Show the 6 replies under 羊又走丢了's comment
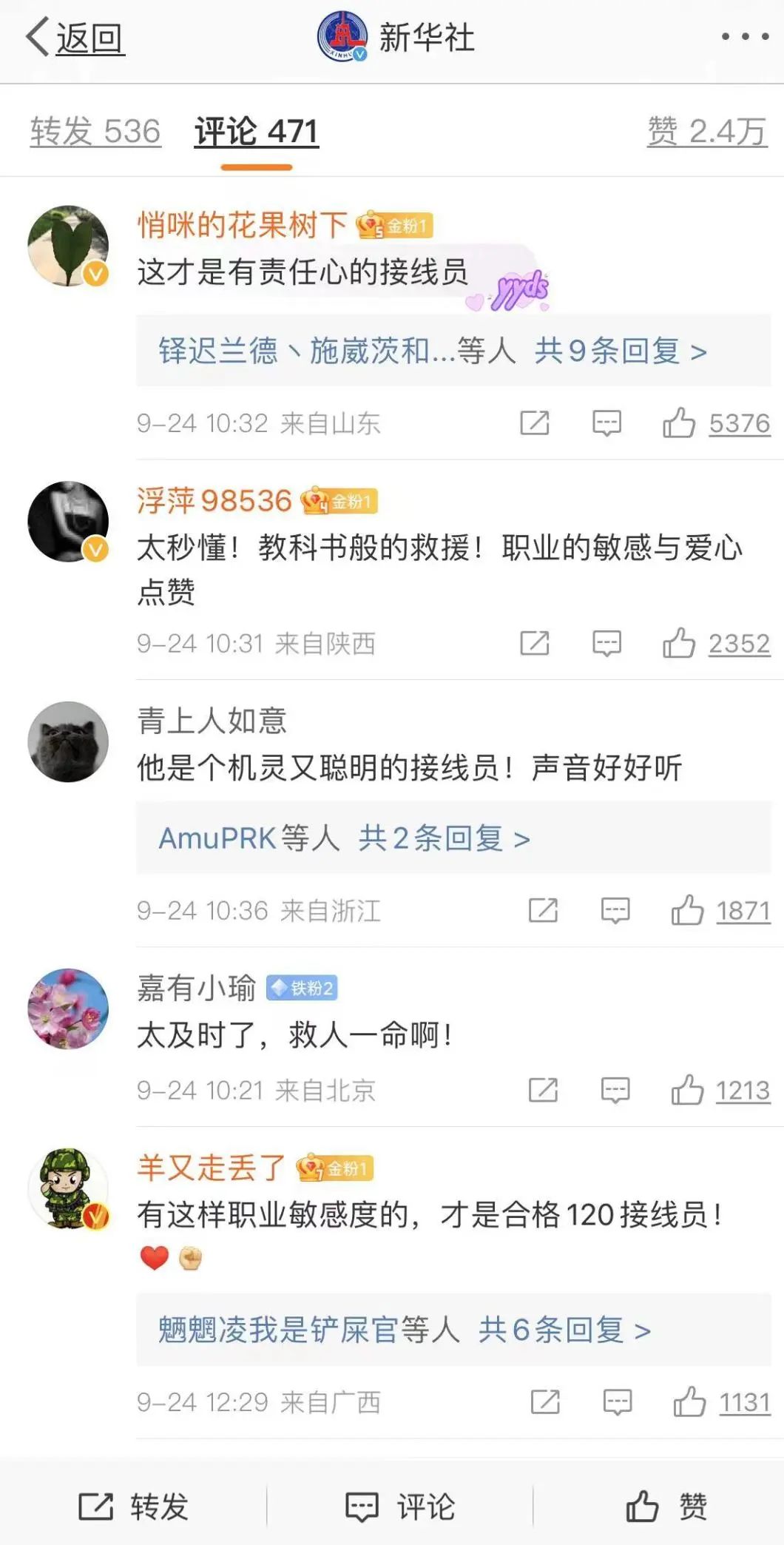 pyautogui.click(x=405, y=1330)
